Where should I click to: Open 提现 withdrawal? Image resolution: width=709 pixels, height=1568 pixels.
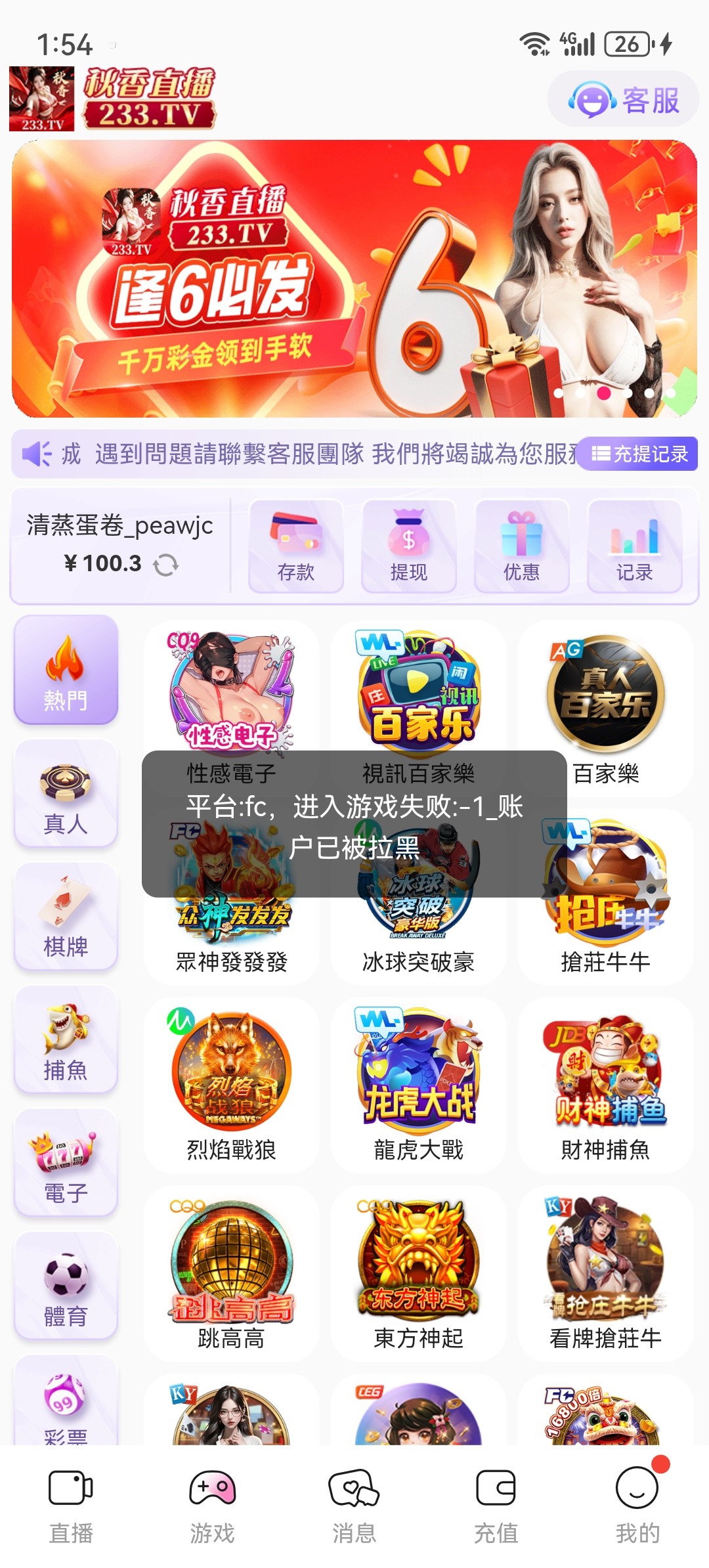point(408,546)
